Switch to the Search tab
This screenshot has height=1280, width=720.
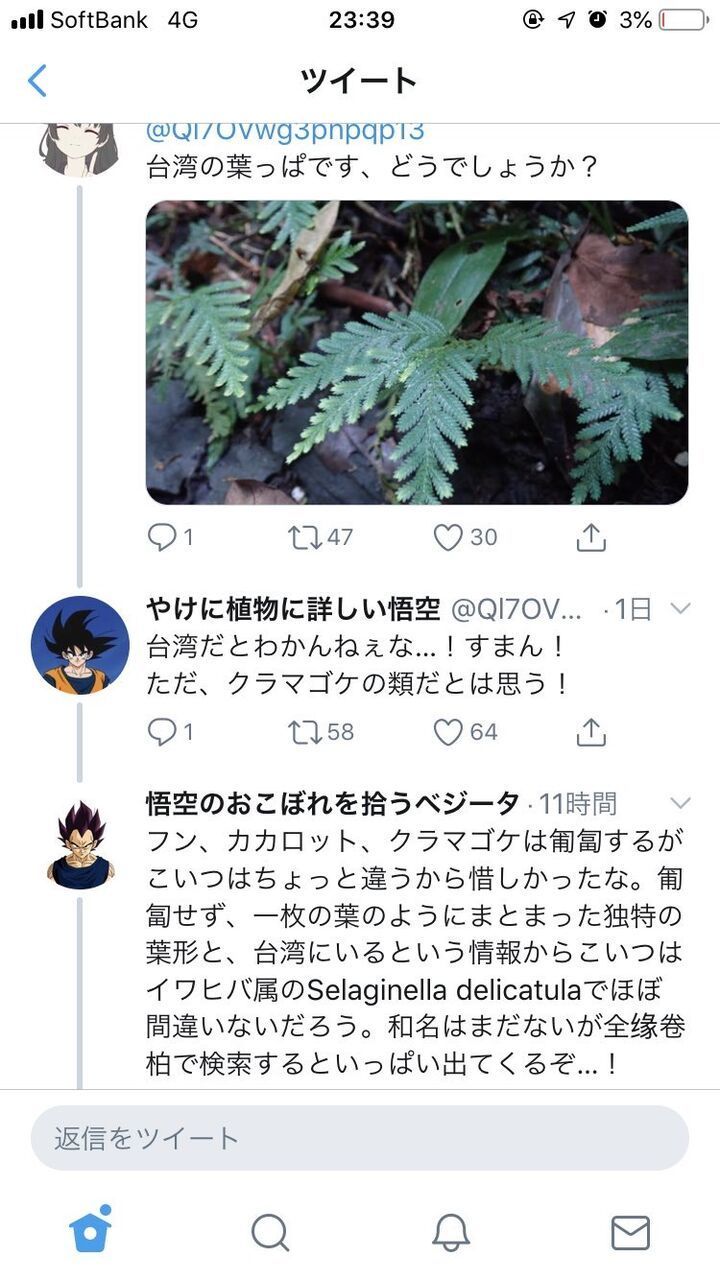270,1232
